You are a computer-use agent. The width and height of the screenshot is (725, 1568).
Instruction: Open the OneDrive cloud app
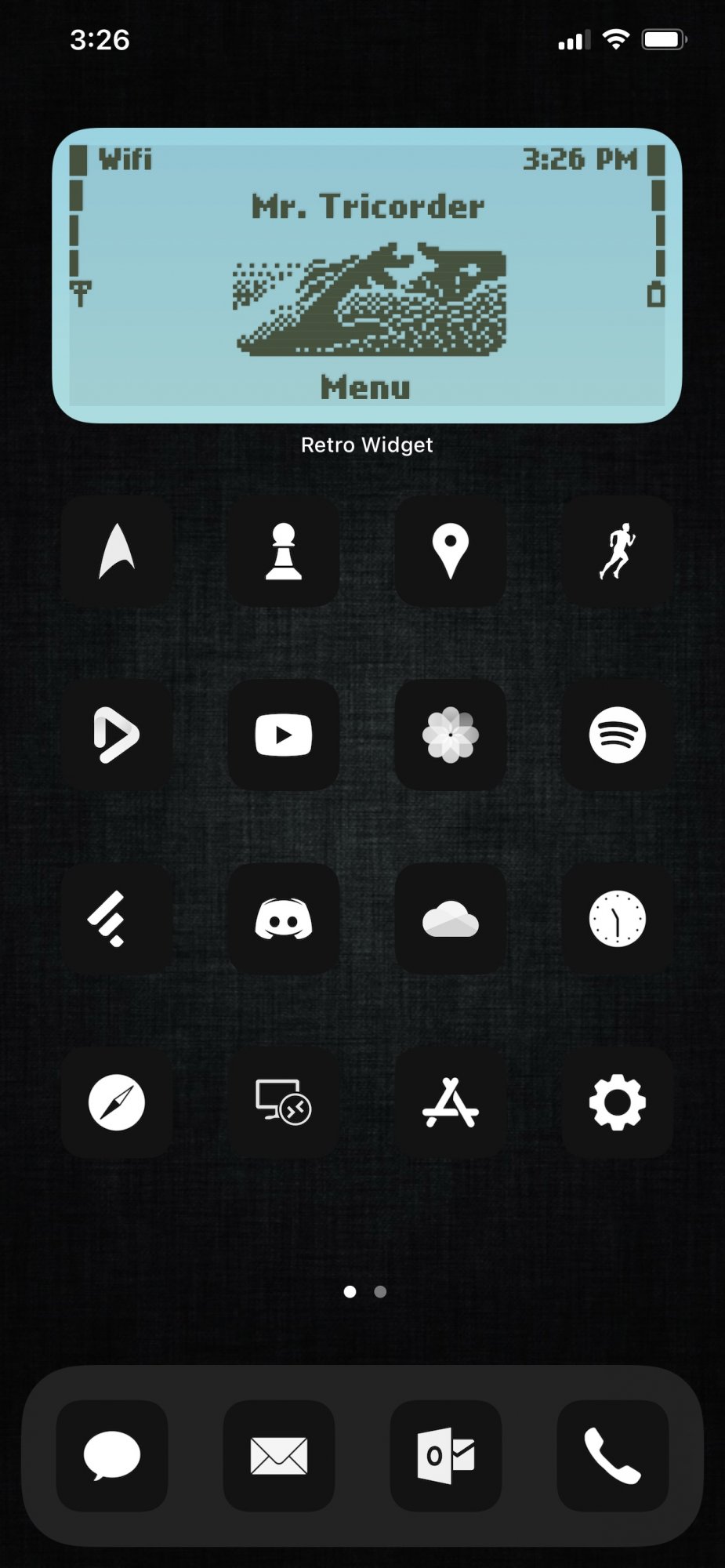pos(451,919)
